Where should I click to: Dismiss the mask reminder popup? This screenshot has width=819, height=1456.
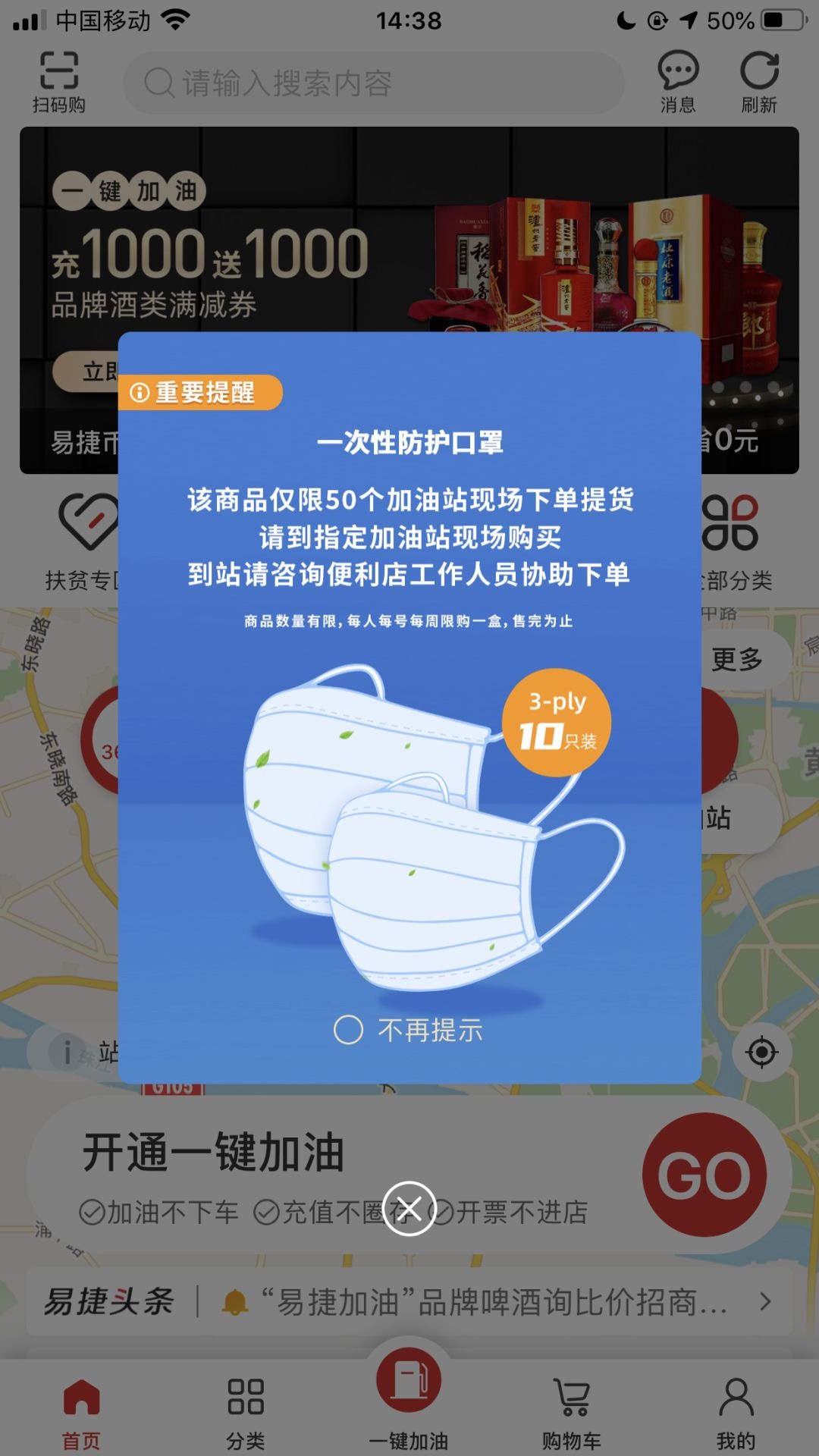(409, 1208)
